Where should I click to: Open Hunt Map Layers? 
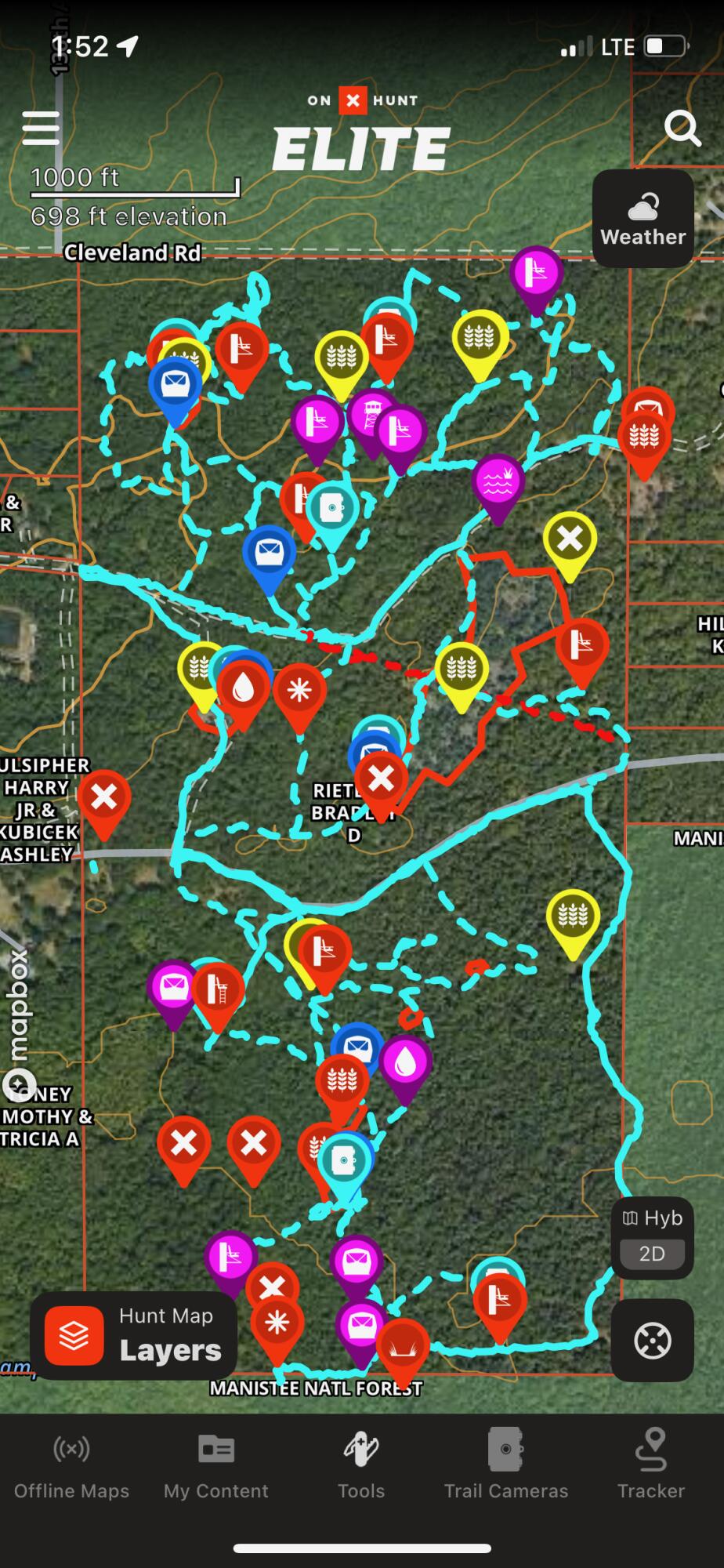(134, 1335)
